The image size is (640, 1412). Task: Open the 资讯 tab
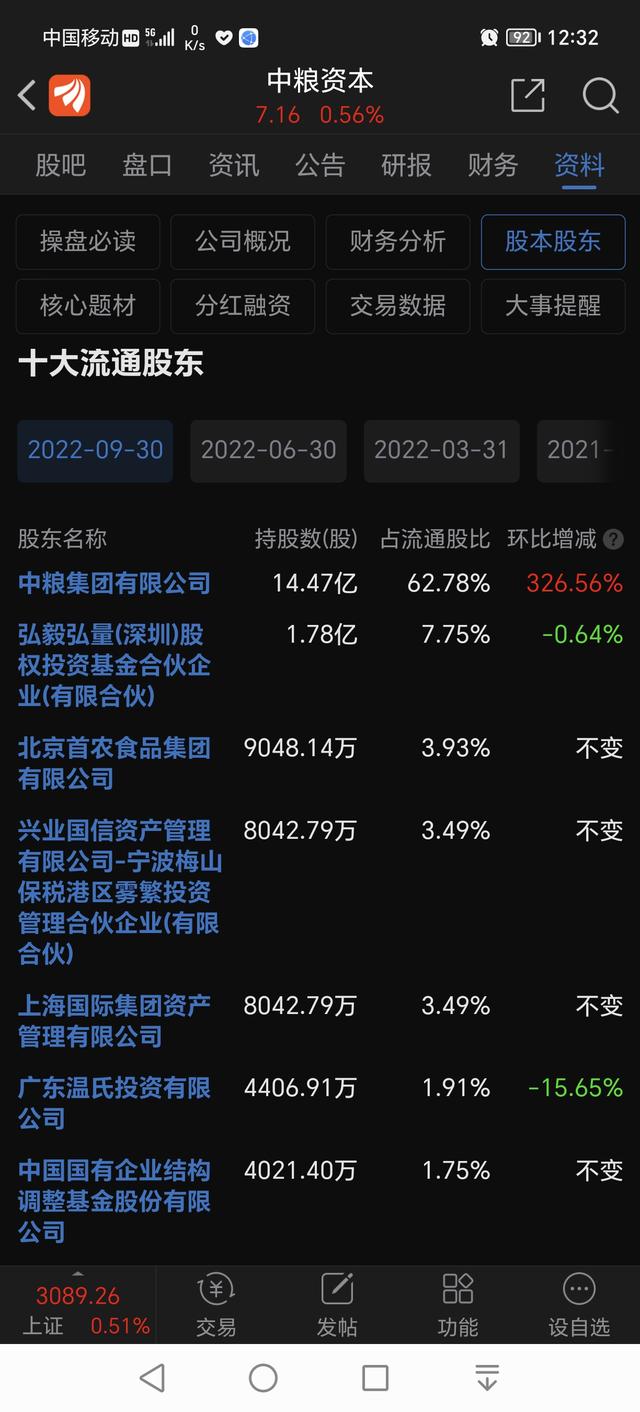[234, 165]
